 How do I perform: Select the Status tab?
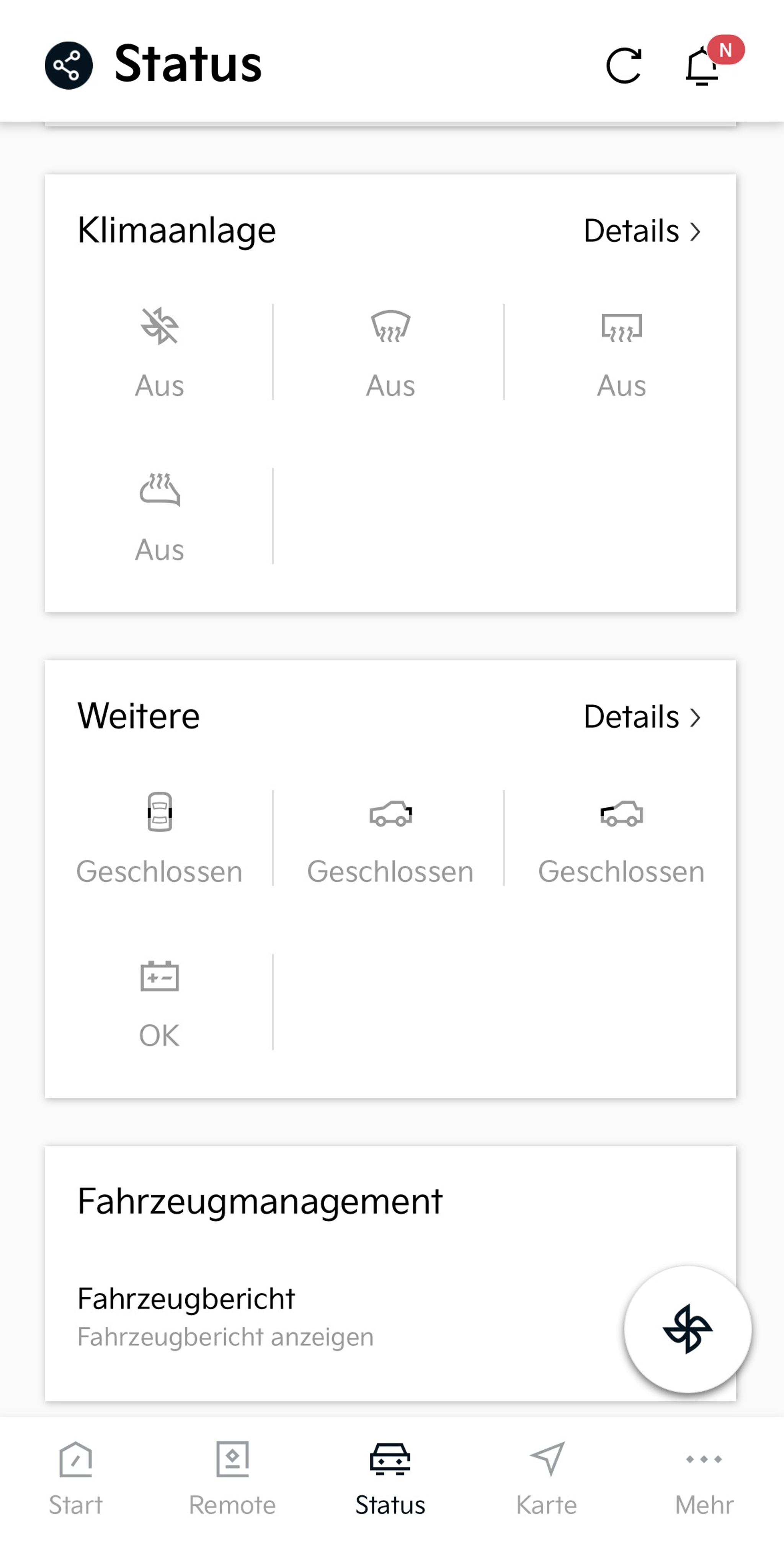pos(390,1478)
